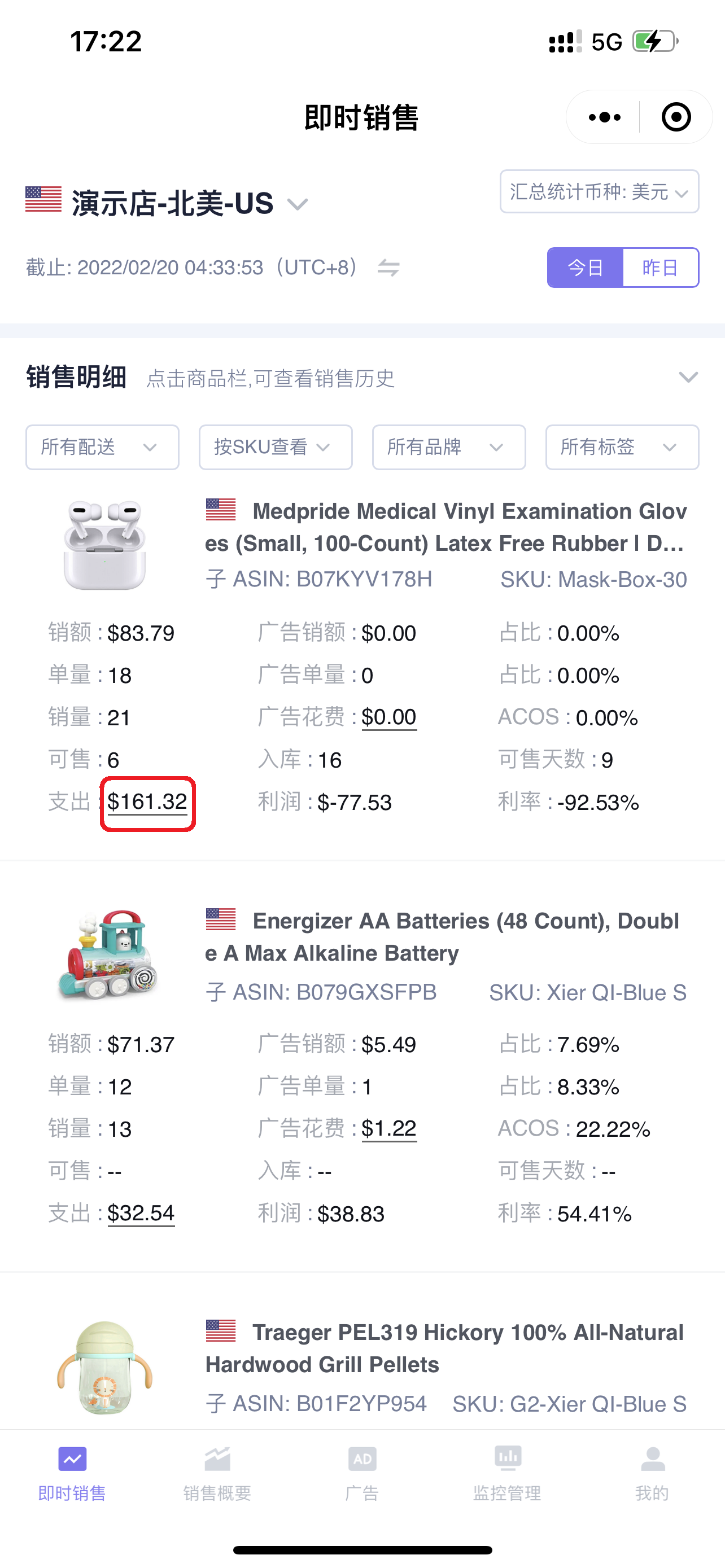Open the Medpride Medical Vinyl Examination Gloves item

click(x=446, y=527)
